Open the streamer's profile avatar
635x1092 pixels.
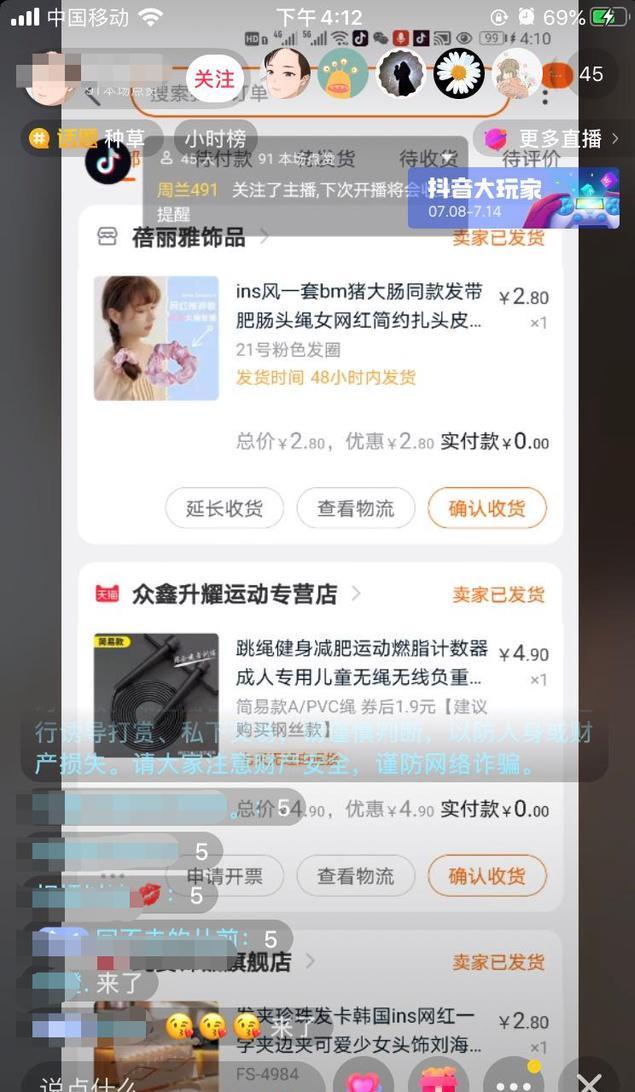click(x=52, y=79)
